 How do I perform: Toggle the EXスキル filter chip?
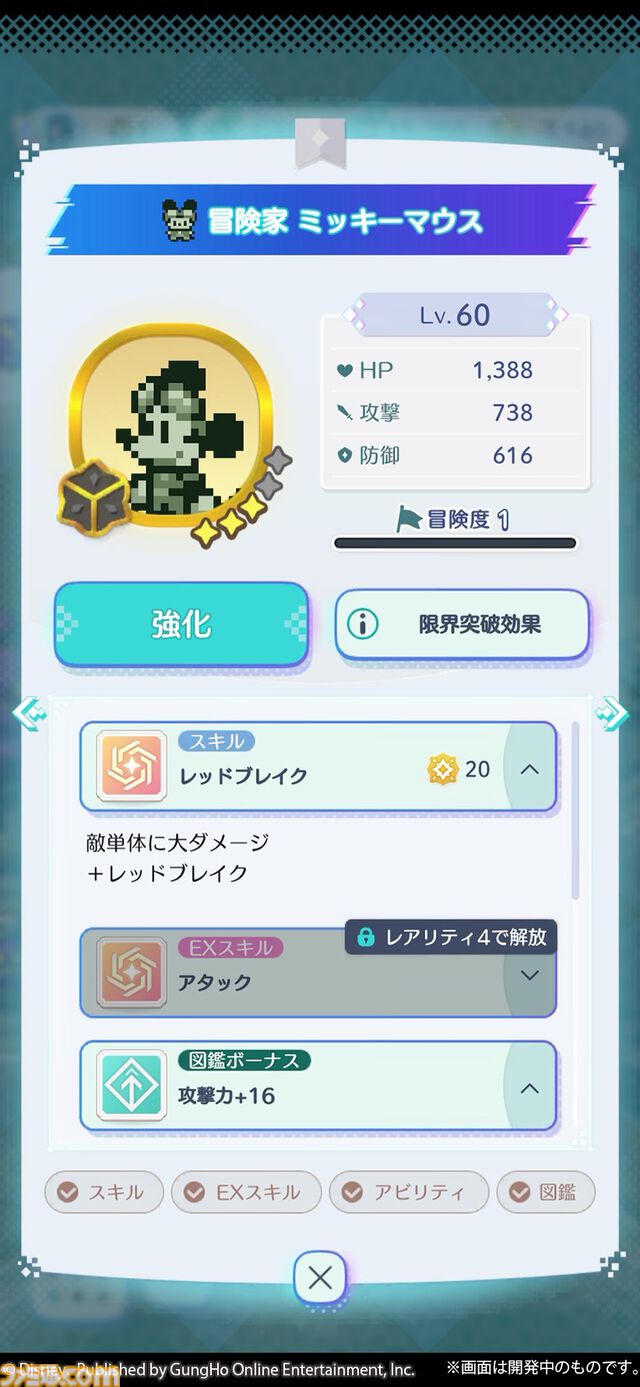246,1192
